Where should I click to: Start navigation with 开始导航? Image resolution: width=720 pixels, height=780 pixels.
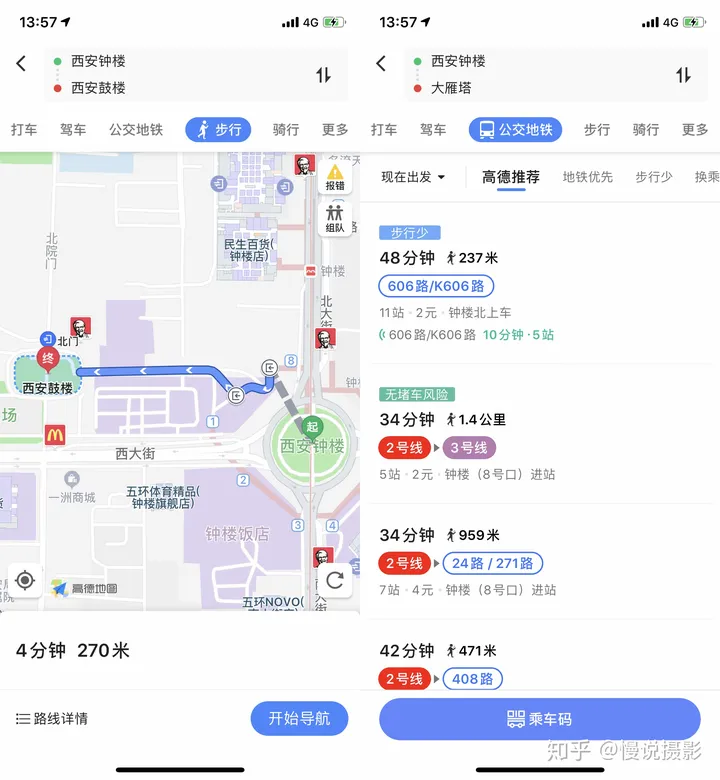(298, 718)
